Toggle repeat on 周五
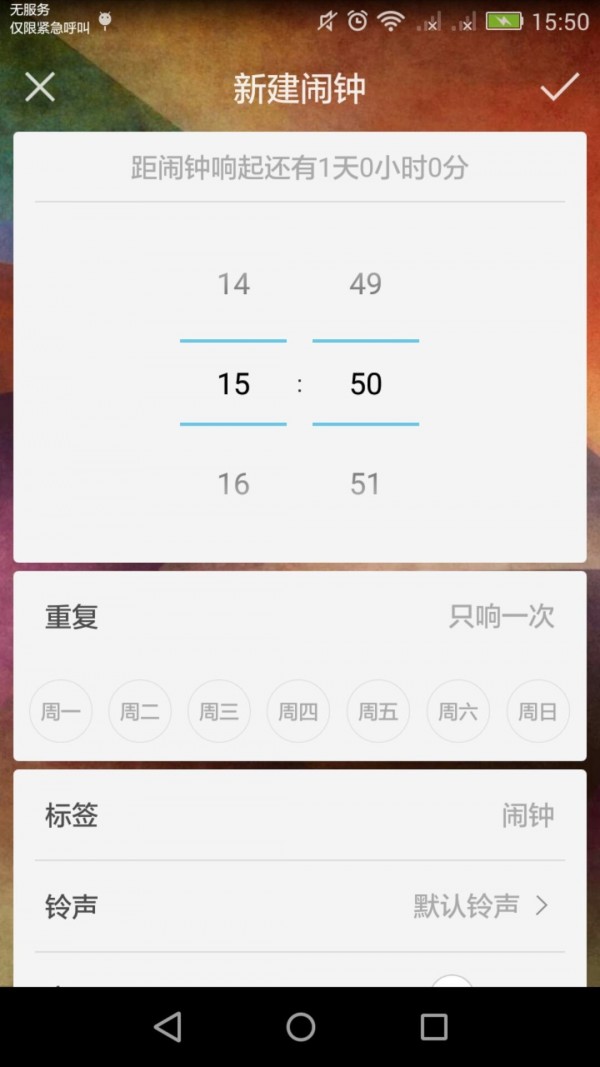Viewport: 600px width, 1067px height. pos(378,711)
